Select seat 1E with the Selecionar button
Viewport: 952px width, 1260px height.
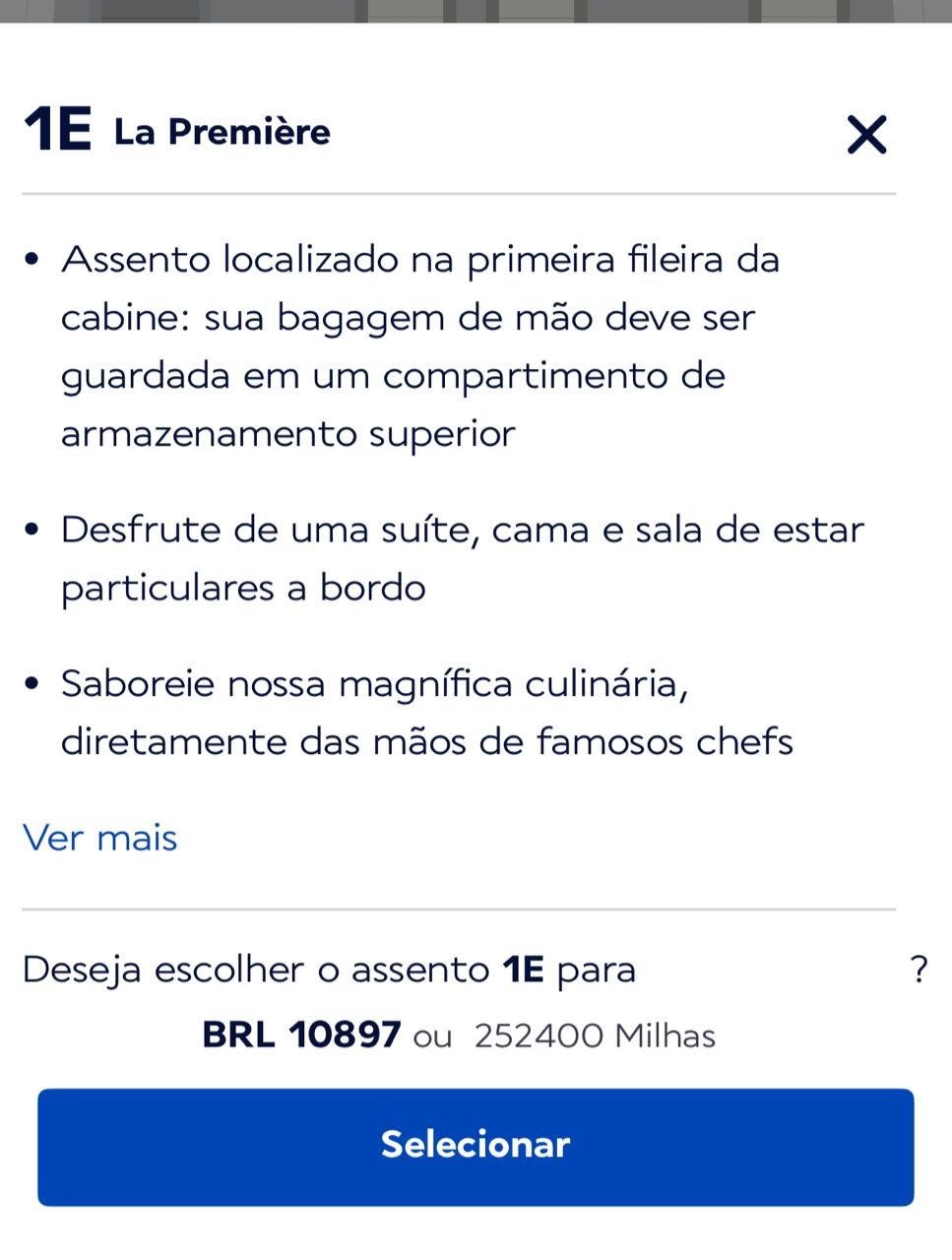click(476, 1146)
